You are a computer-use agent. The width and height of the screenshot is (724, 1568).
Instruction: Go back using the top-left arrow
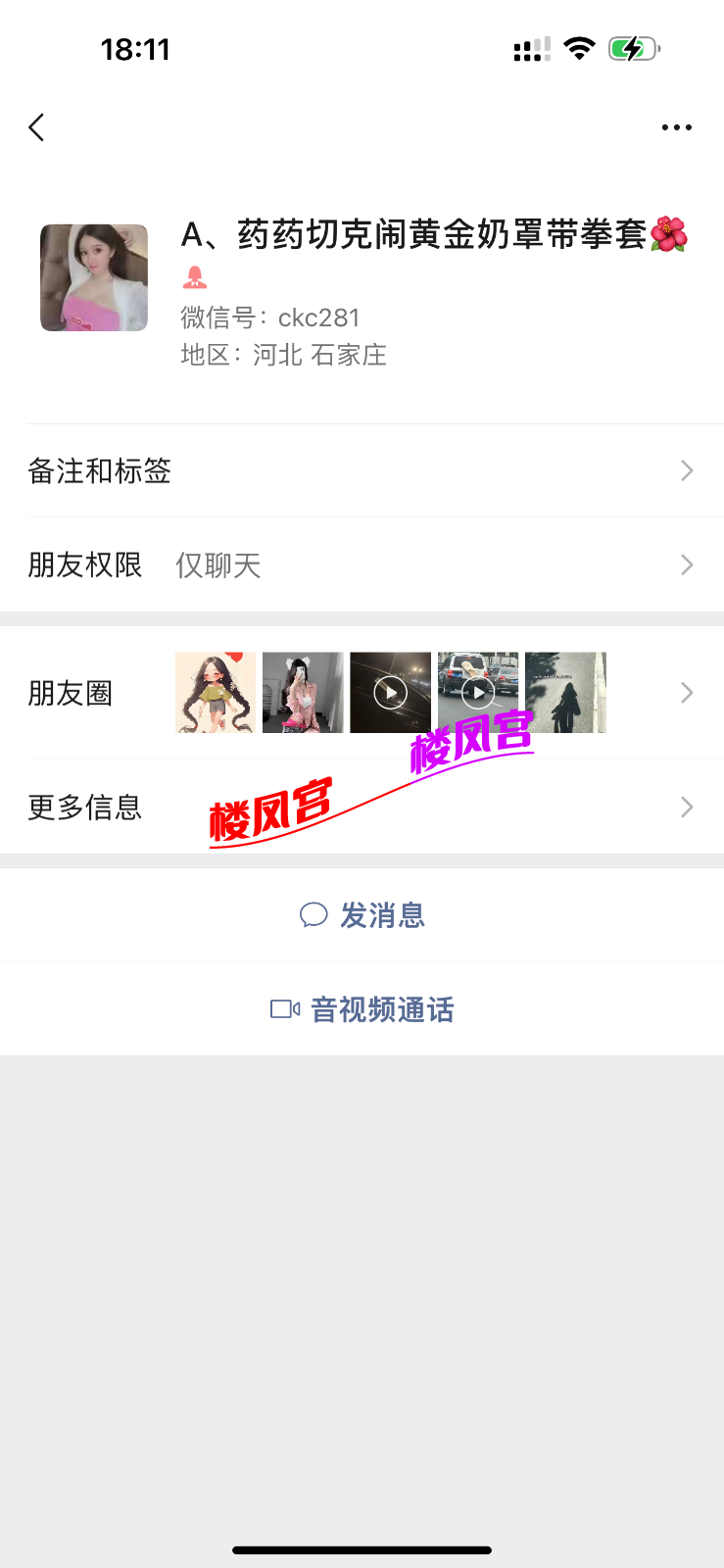coord(37,127)
